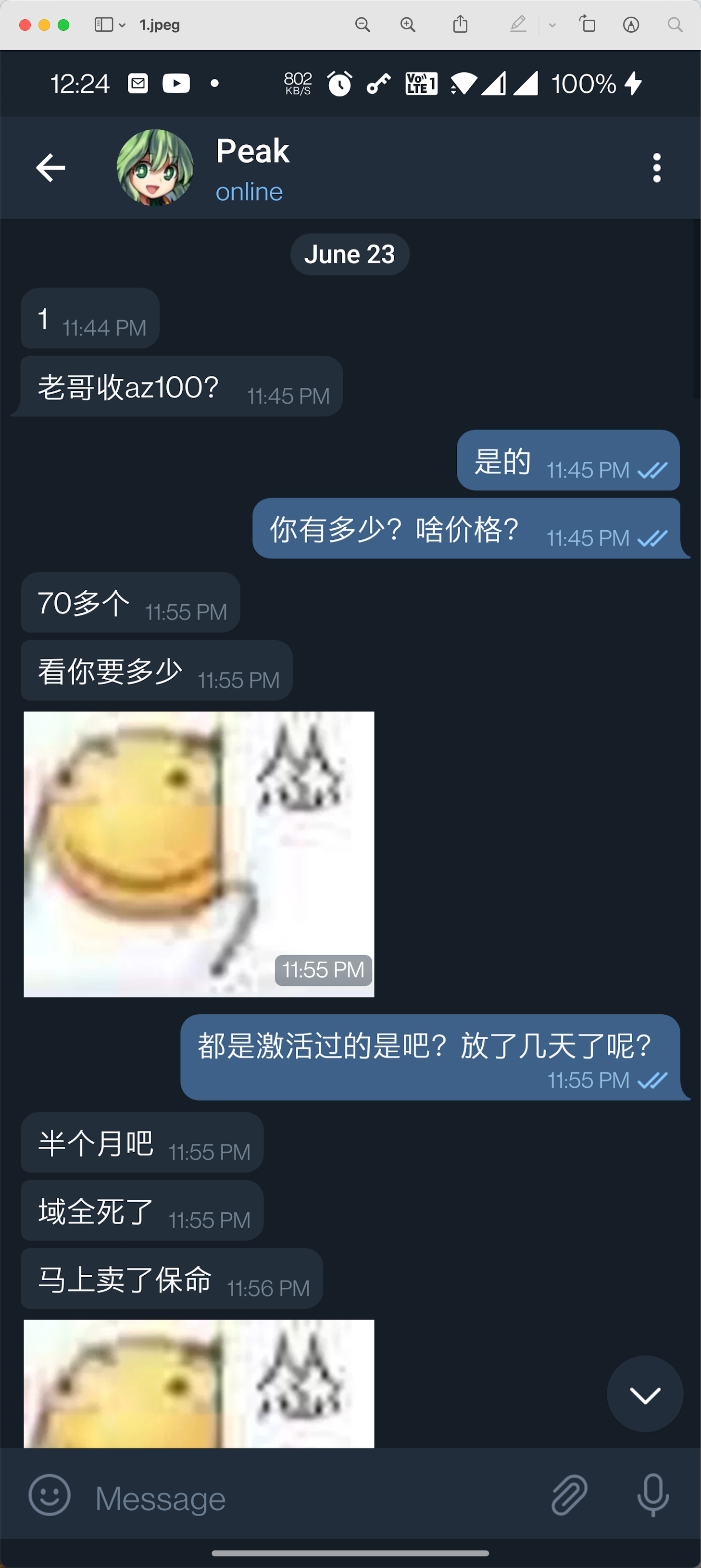Viewport: 701px width, 1568px height.
Task: Open the smiley sticker sent at 11:55 PM
Action: (x=199, y=853)
